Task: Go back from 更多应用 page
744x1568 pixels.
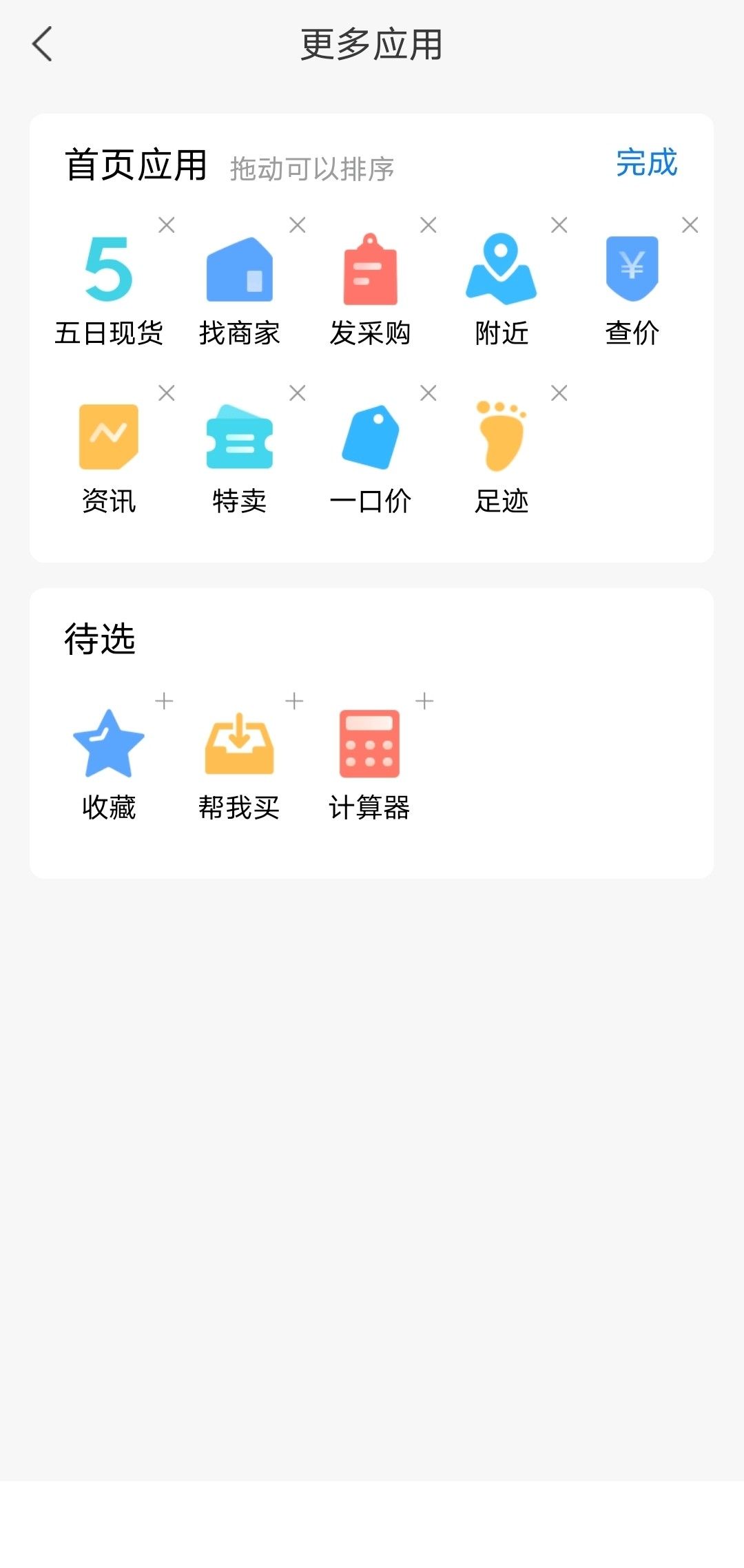Action: coord(43,44)
